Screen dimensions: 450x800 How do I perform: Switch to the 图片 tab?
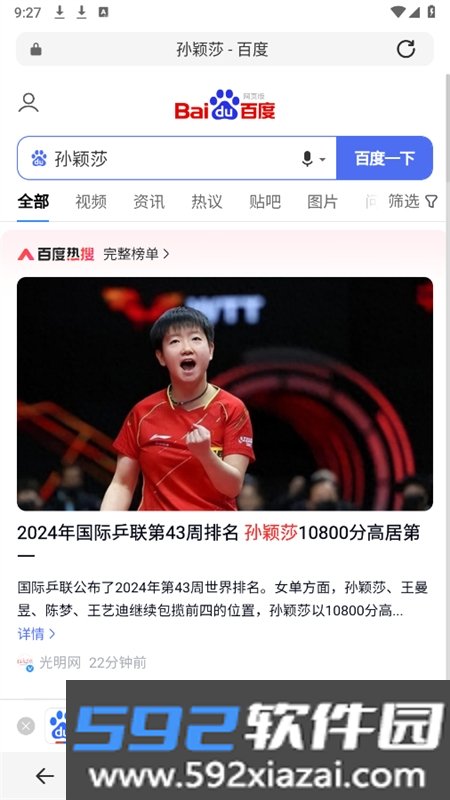click(x=322, y=202)
